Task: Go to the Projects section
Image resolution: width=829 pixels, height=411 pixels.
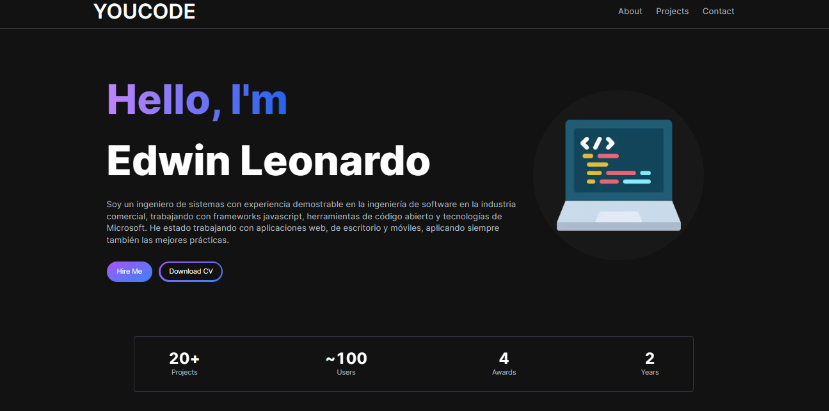Action: coord(672,11)
